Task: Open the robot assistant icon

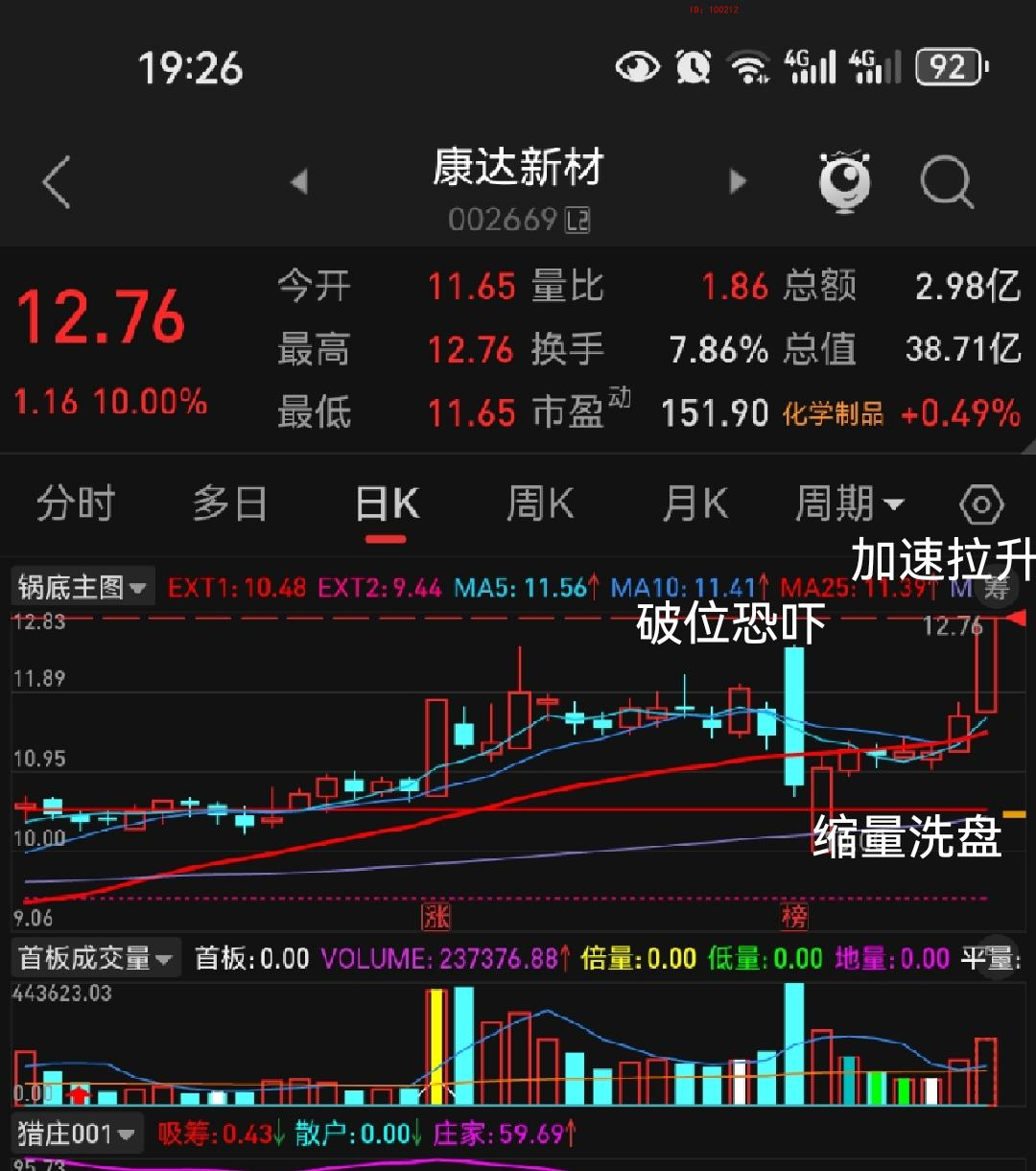Action: (845, 181)
